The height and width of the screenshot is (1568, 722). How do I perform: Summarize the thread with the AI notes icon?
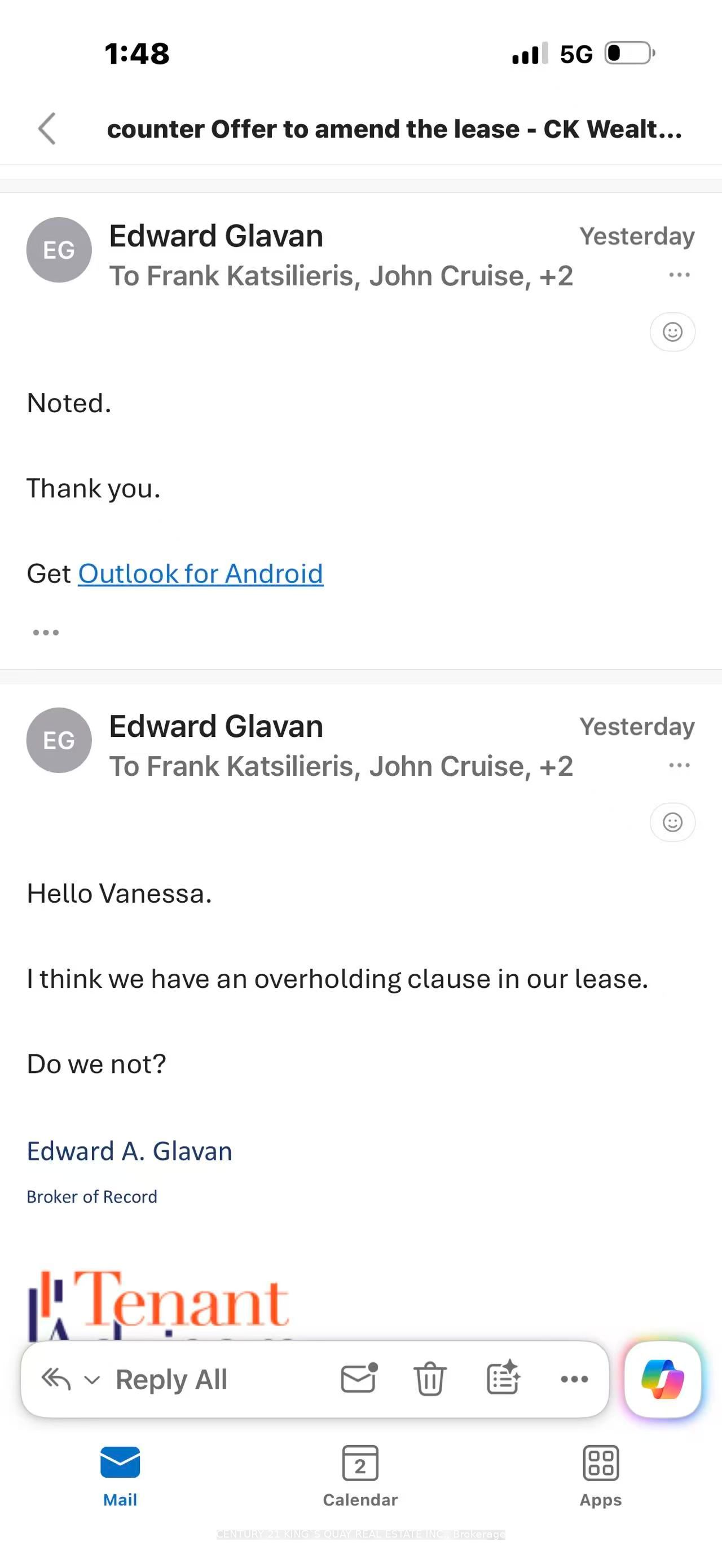(x=504, y=1378)
